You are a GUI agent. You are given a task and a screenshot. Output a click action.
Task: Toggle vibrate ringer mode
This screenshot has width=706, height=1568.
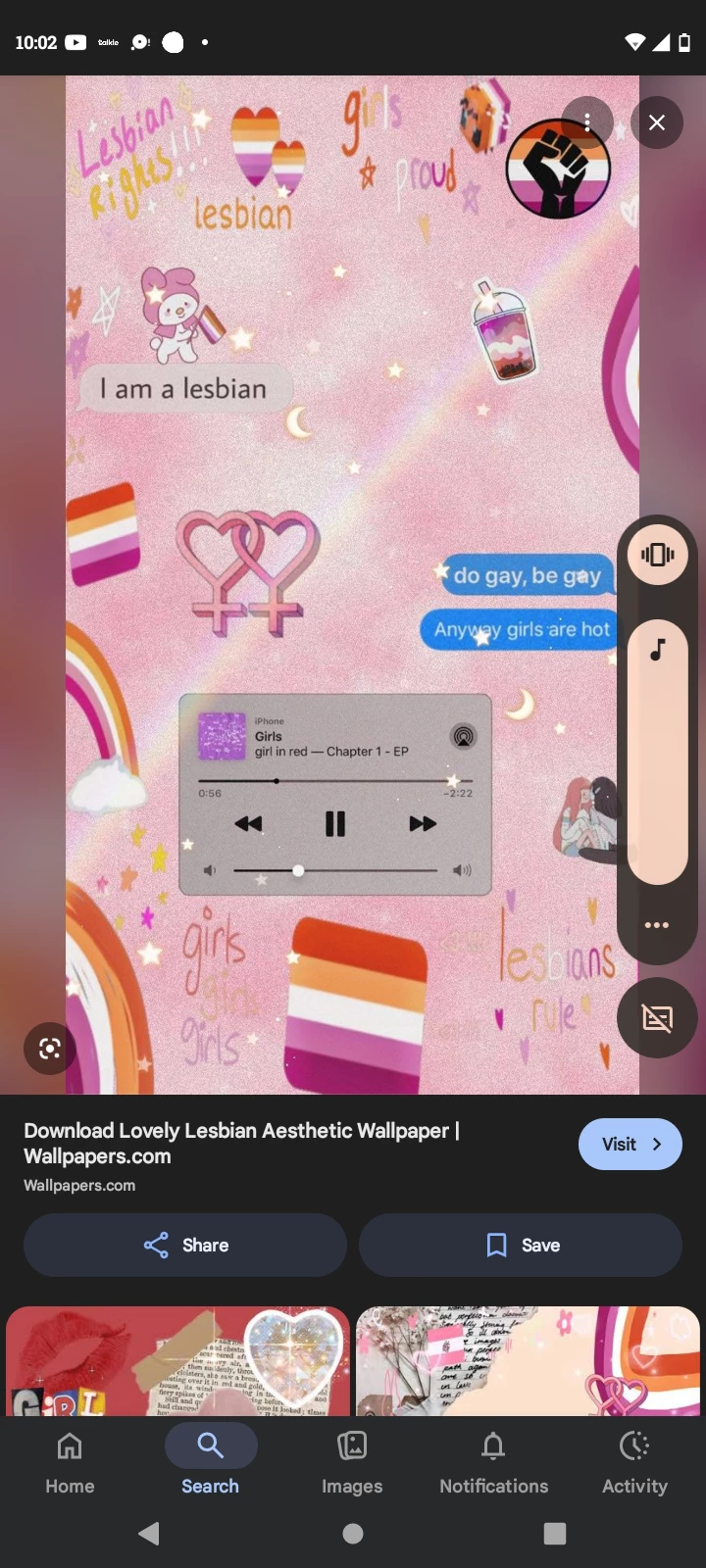point(657,555)
